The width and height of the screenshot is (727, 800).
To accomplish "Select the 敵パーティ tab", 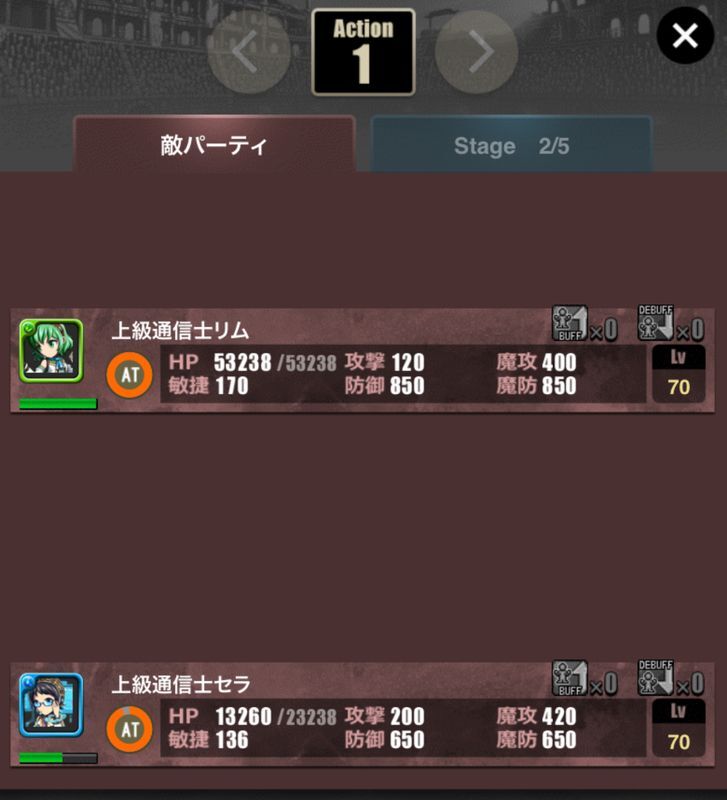I will click(x=214, y=145).
